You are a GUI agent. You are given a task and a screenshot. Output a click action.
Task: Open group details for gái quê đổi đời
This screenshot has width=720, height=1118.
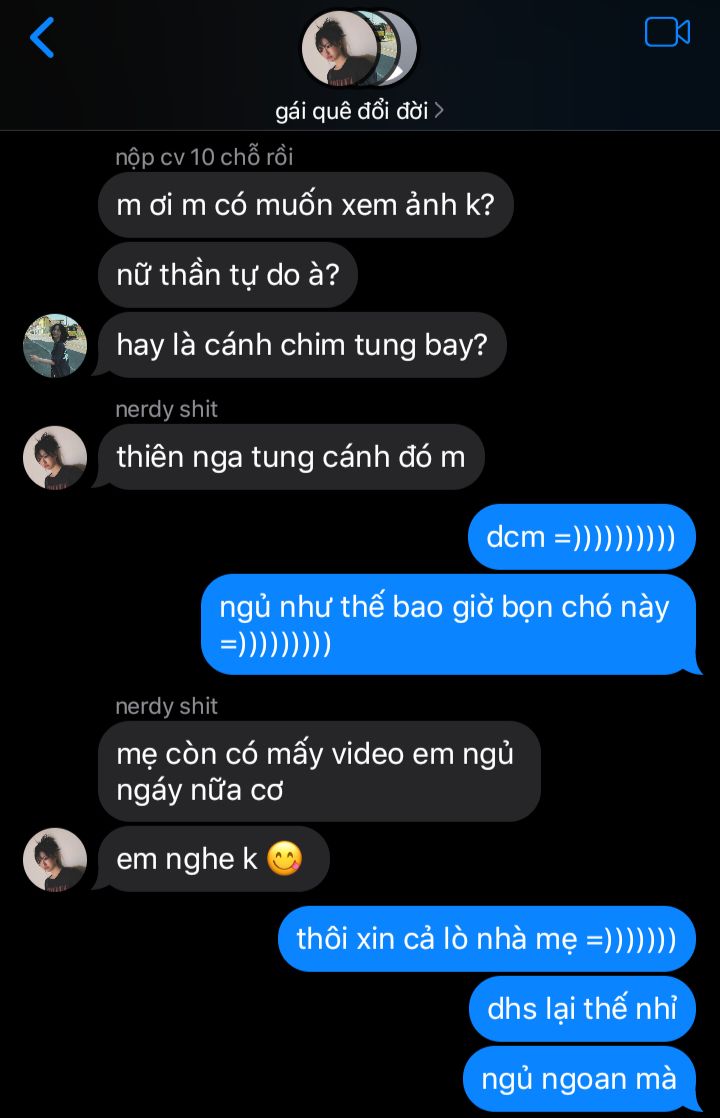(x=359, y=110)
